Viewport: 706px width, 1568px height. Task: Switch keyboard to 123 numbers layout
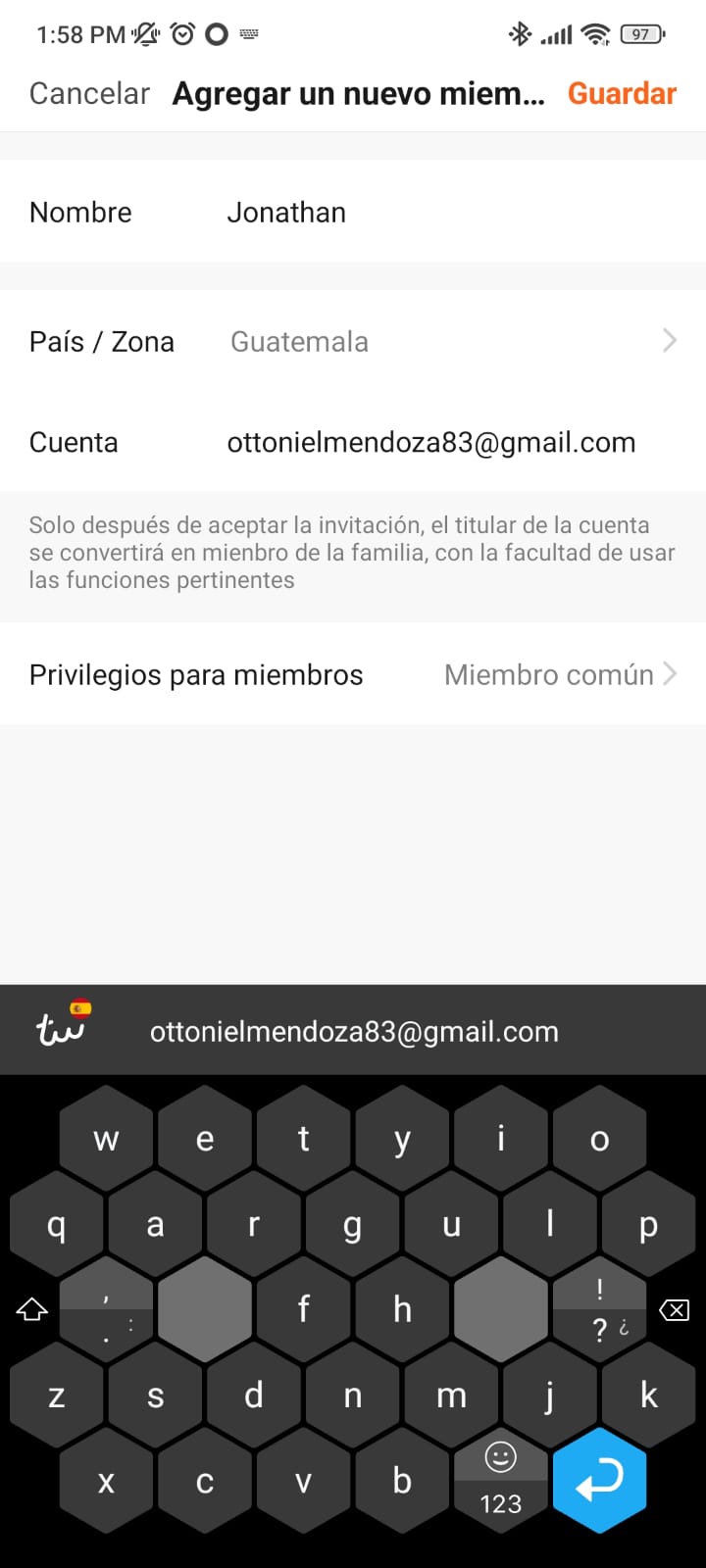tap(500, 1504)
